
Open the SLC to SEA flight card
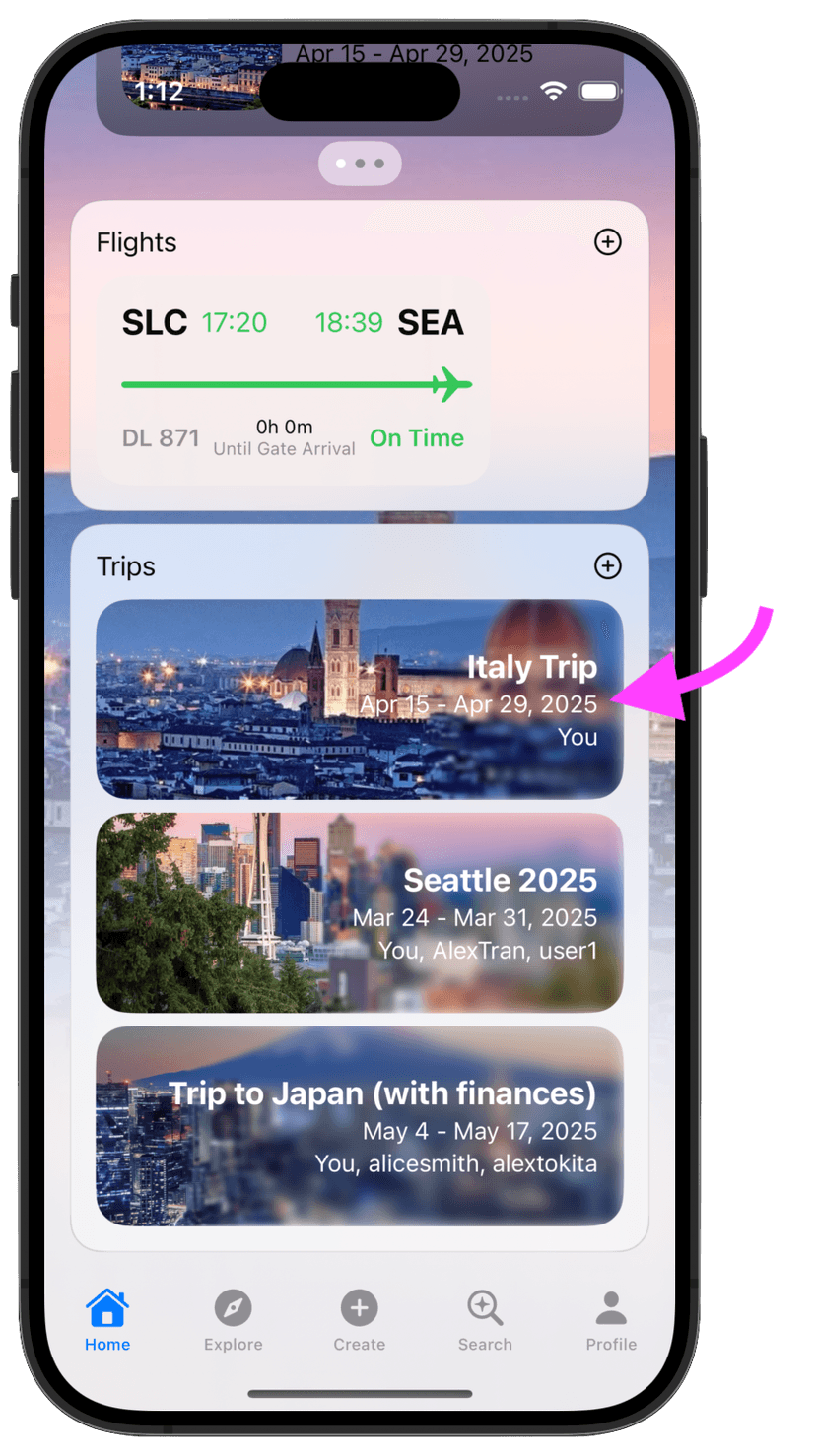[294, 381]
